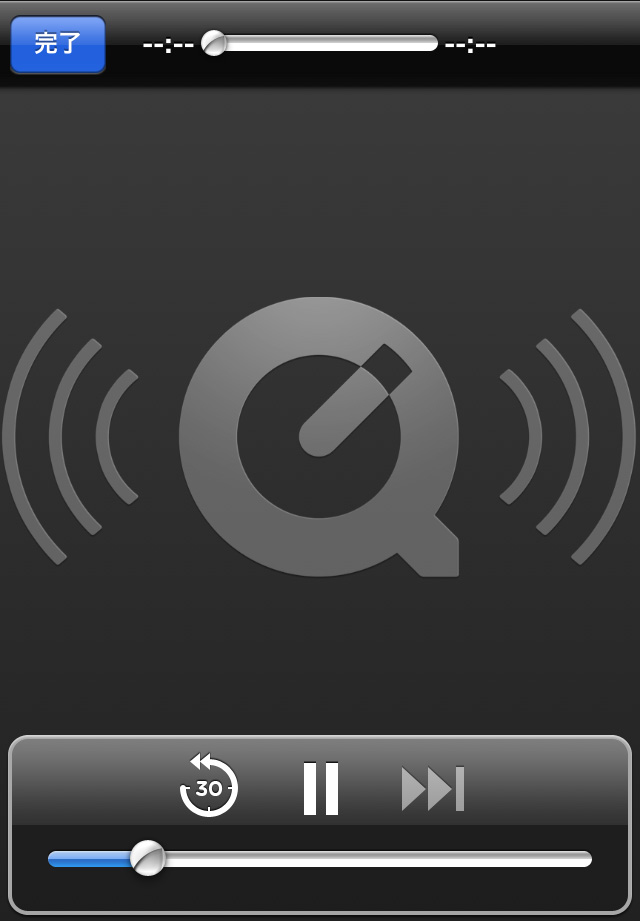The width and height of the screenshot is (640, 921).
Task: Tap the playback position scrubber knob
Action: (x=214, y=43)
